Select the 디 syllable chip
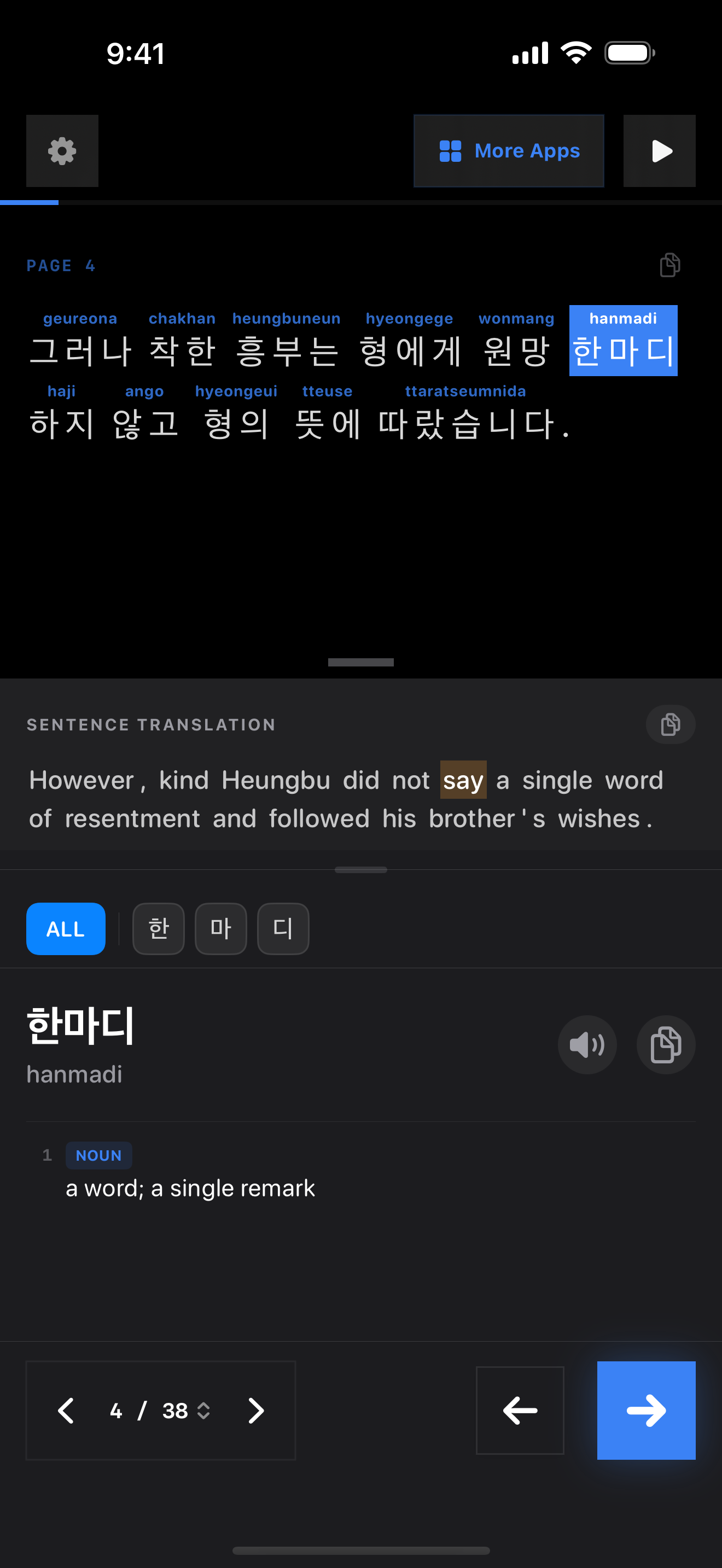 [x=283, y=929]
